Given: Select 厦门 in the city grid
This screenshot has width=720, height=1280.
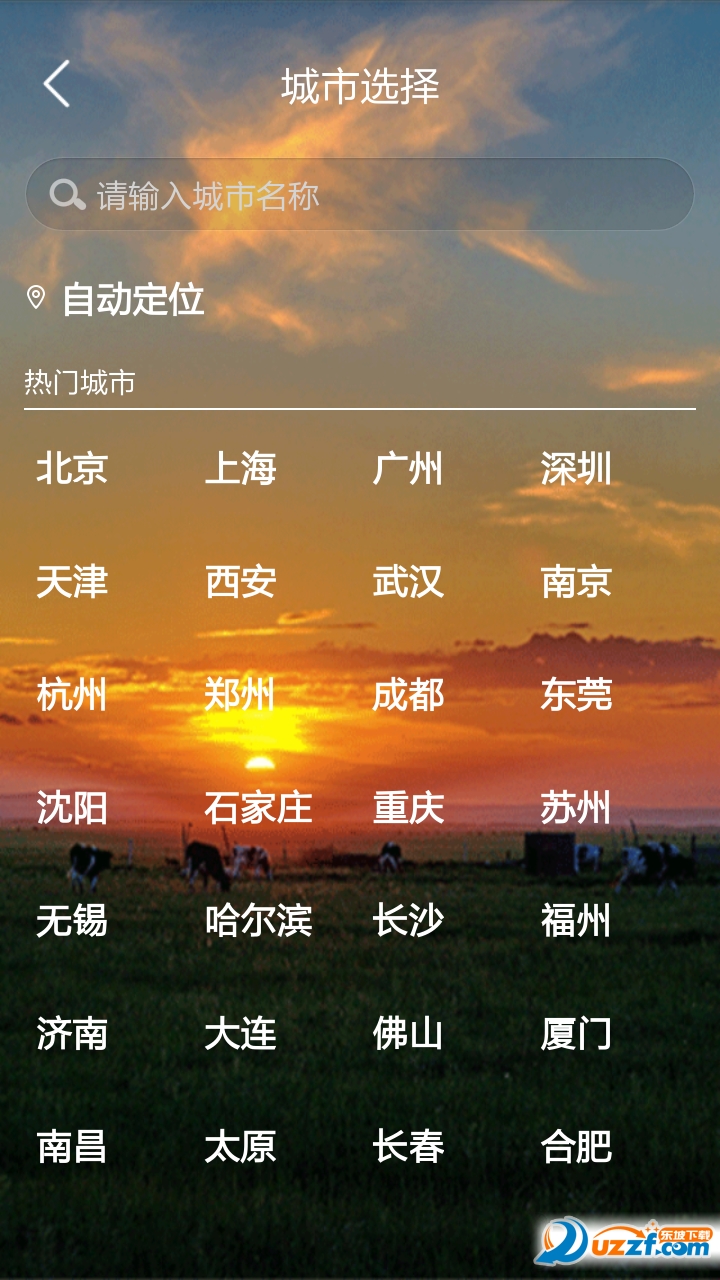Looking at the screenshot, I should tap(576, 1033).
